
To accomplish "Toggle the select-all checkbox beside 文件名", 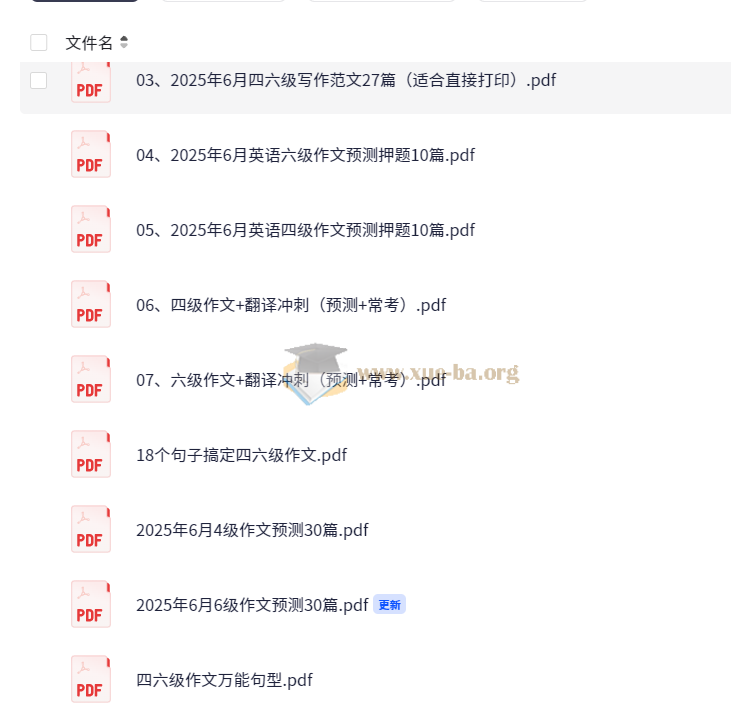I will [39, 42].
